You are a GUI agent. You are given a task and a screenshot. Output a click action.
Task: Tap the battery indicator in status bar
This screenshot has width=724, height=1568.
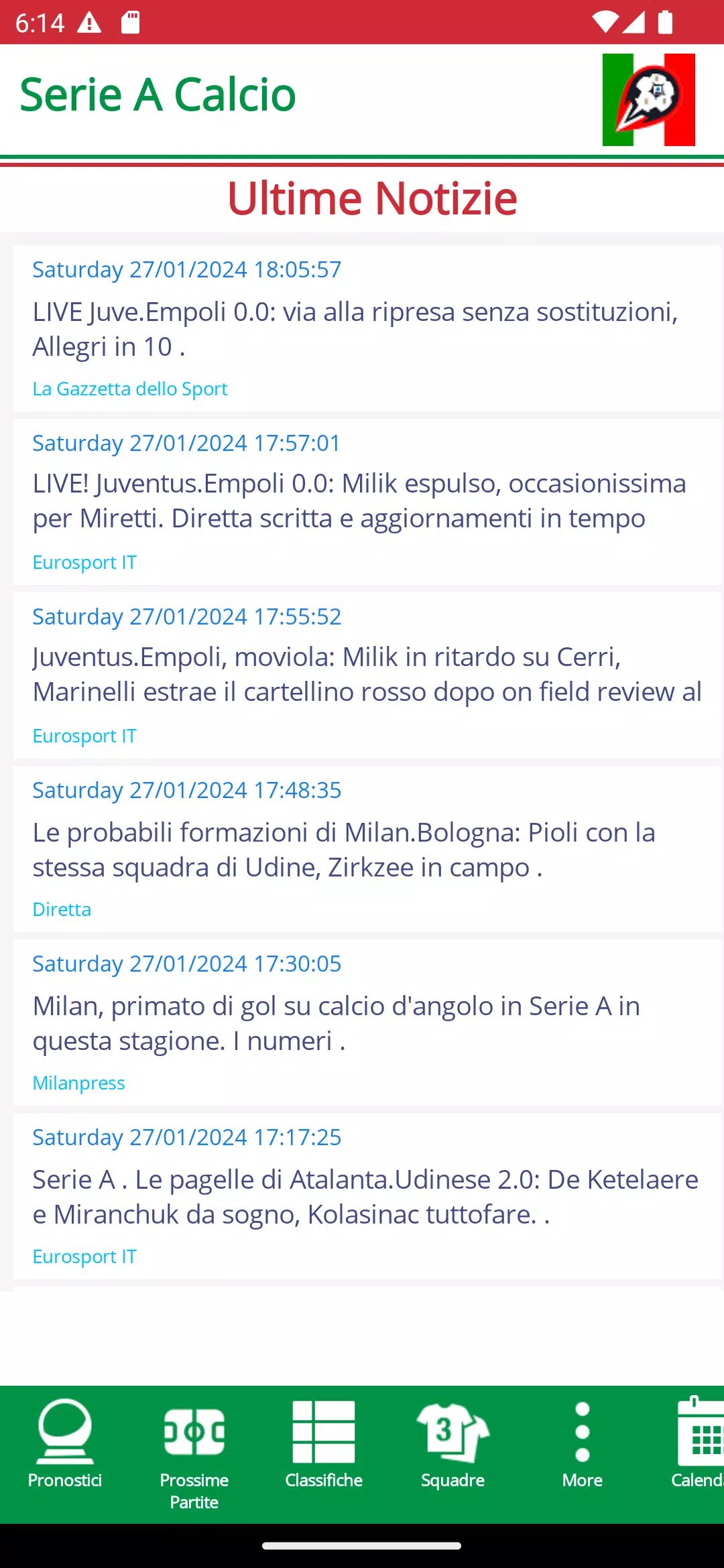pyautogui.click(x=667, y=22)
